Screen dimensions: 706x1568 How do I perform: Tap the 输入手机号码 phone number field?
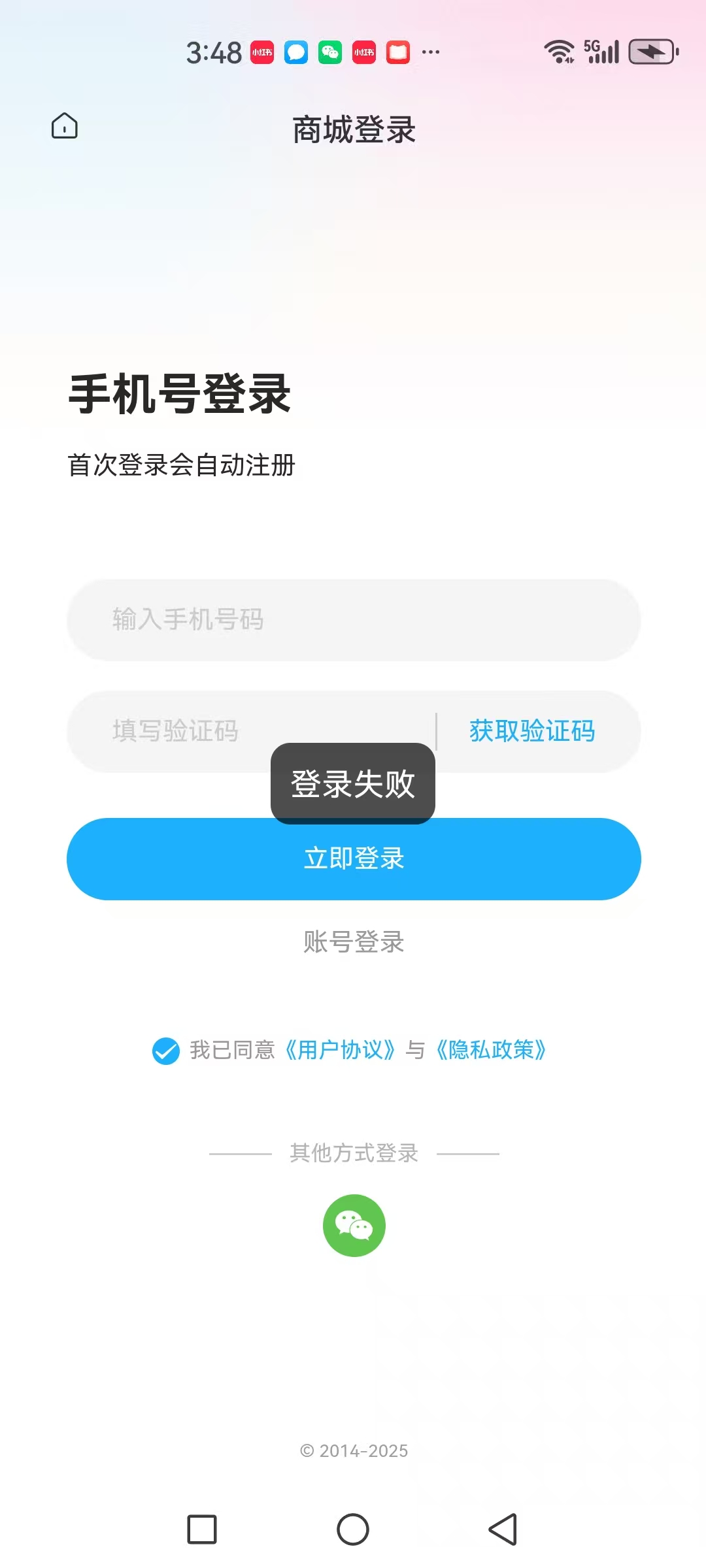(x=353, y=621)
